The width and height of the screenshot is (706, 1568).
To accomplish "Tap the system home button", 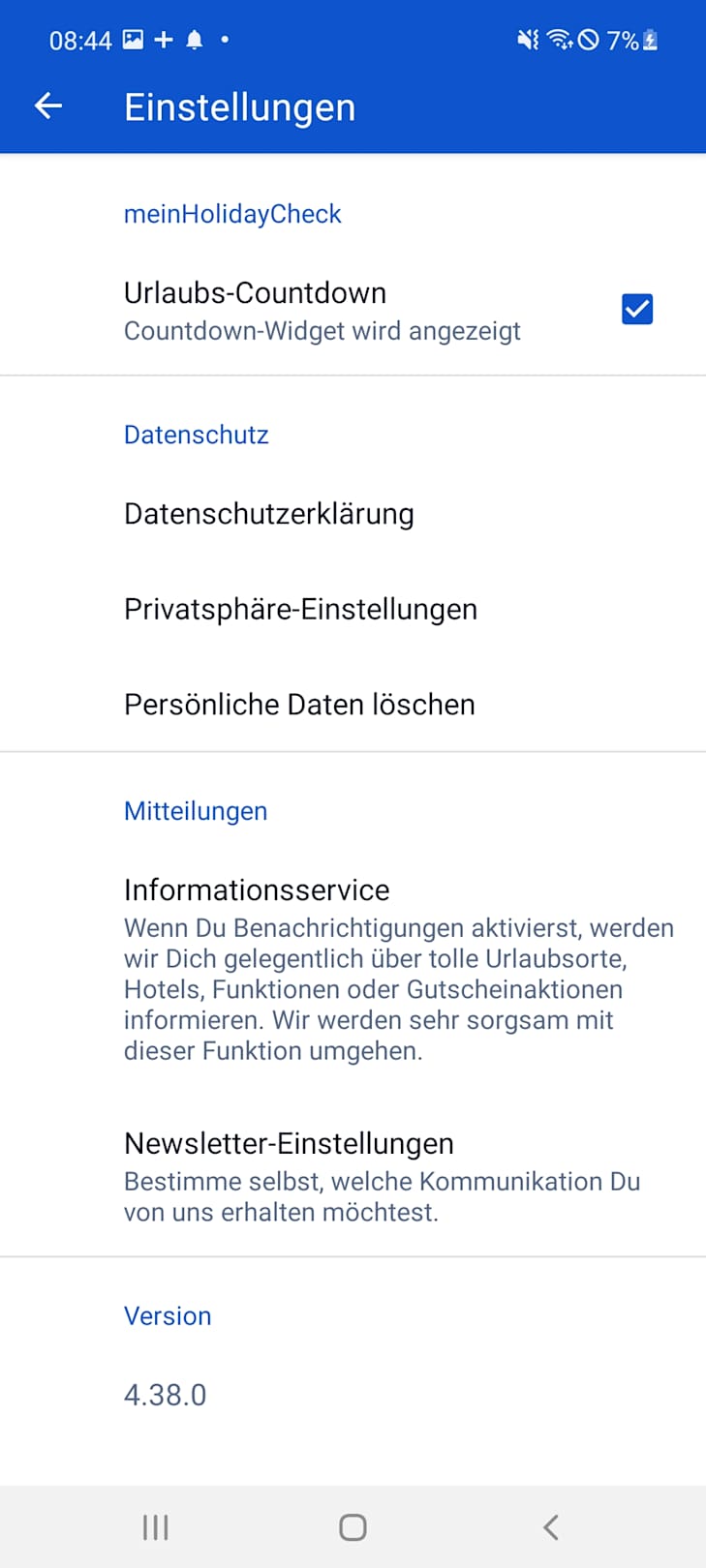I will 353,1527.
